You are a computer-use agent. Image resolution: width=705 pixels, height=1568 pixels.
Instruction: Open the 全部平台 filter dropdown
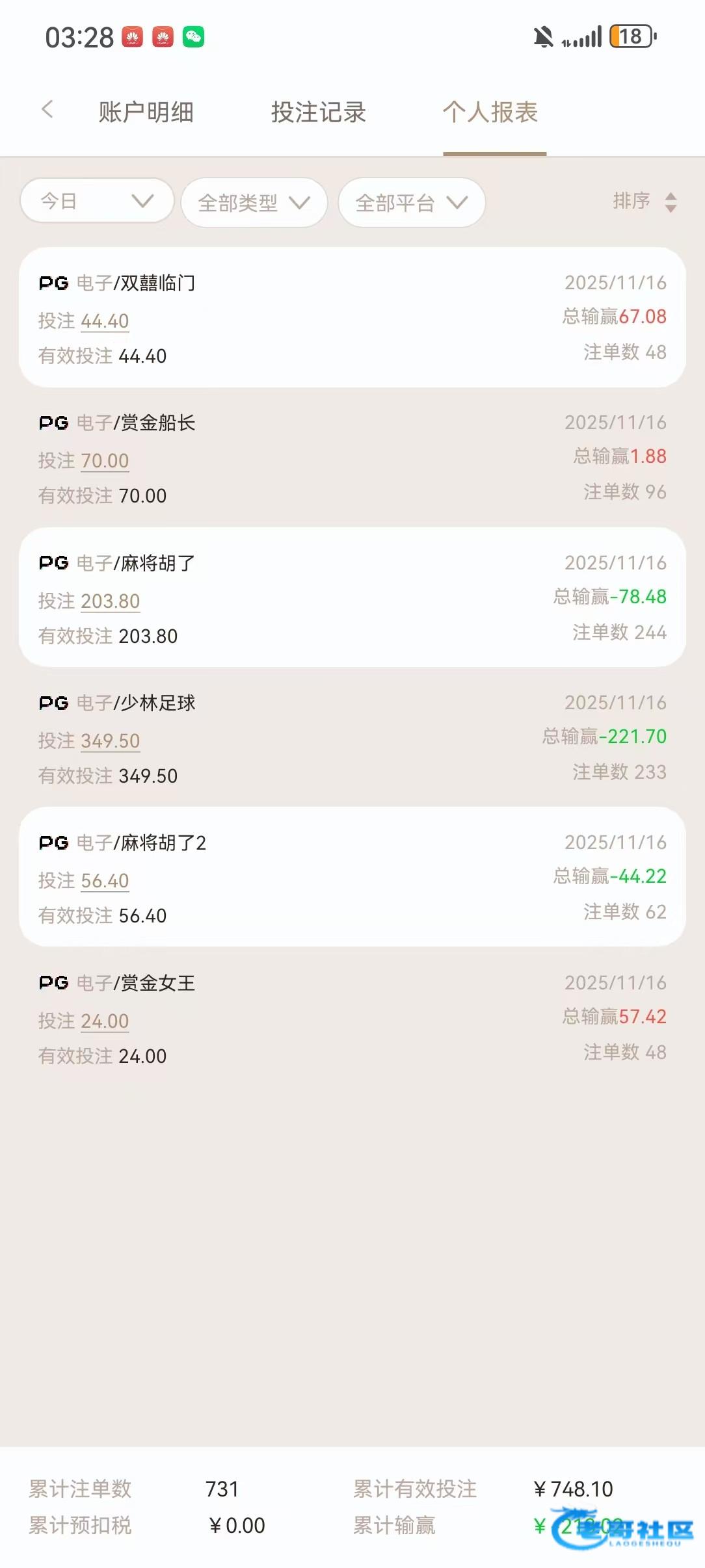(x=411, y=203)
